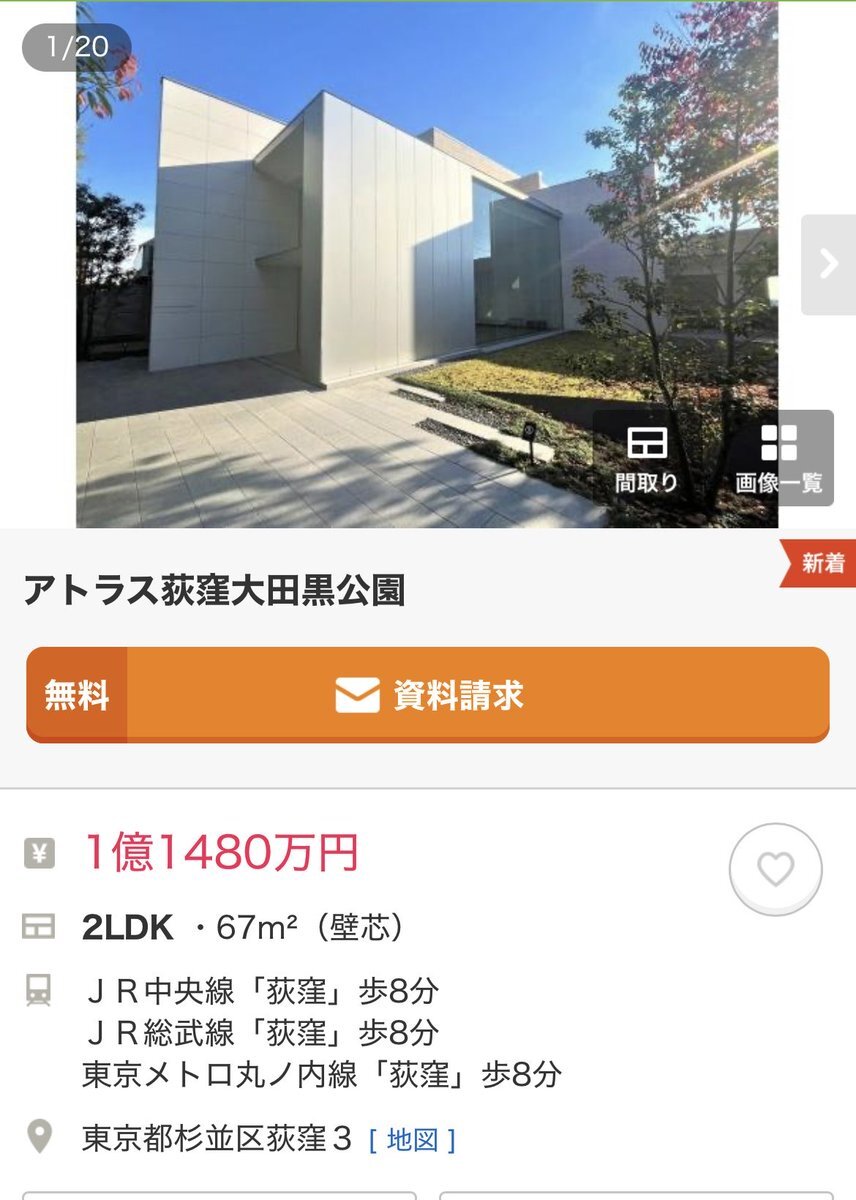The image size is (856, 1200).
Task: Show the next property photo
Action: pyautogui.click(x=828, y=264)
